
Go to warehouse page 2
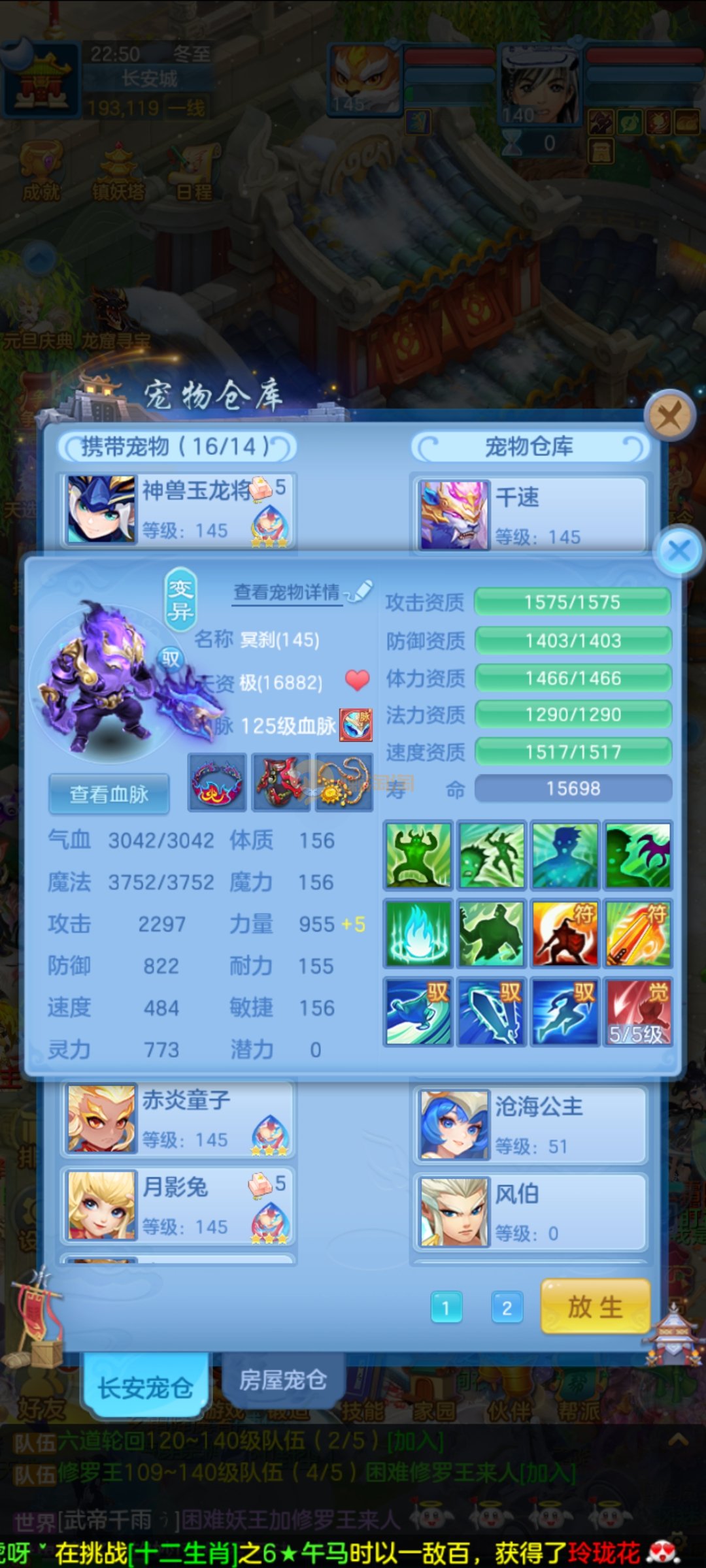[507, 1308]
